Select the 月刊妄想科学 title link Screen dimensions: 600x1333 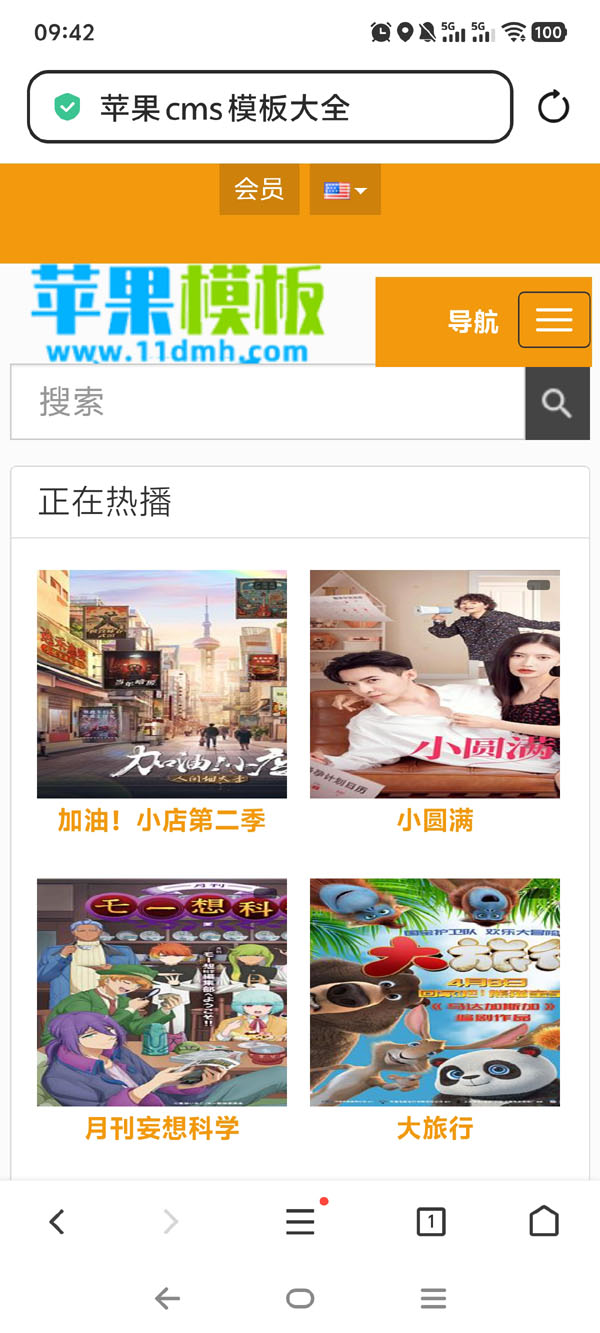pos(162,1129)
